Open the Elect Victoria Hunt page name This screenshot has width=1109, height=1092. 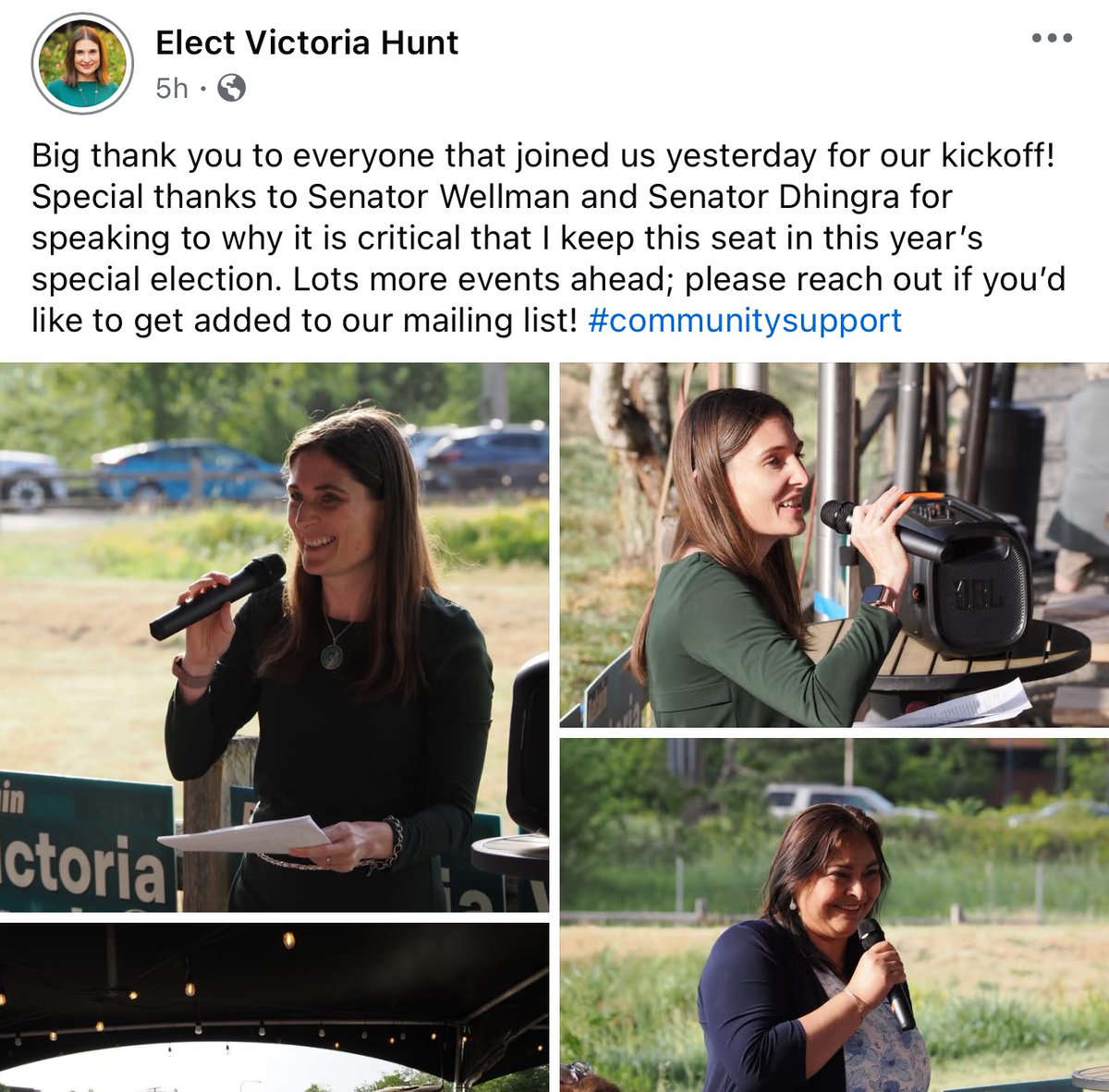pos(306,42)
